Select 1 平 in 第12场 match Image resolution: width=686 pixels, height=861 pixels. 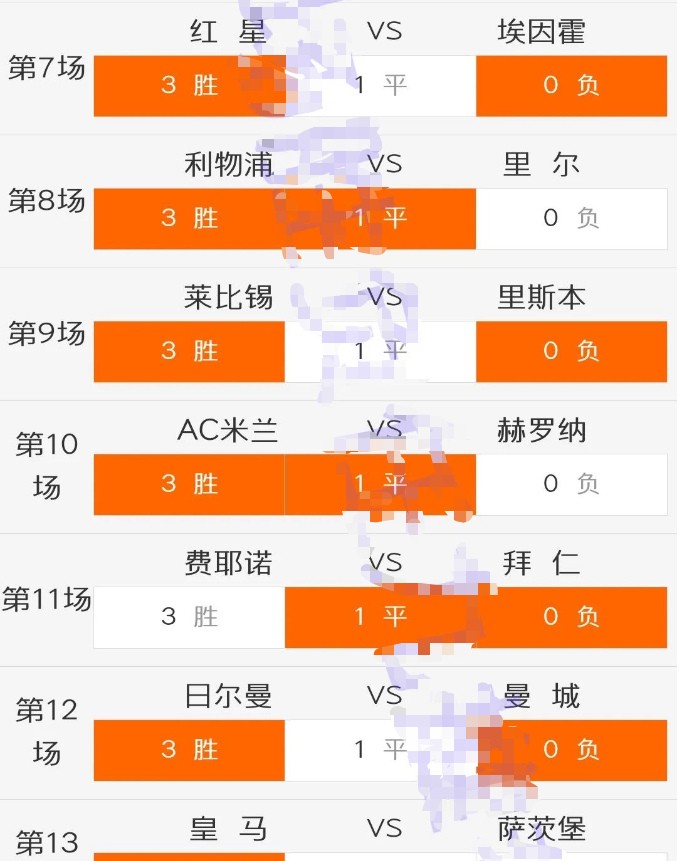[x=380, y=750]
